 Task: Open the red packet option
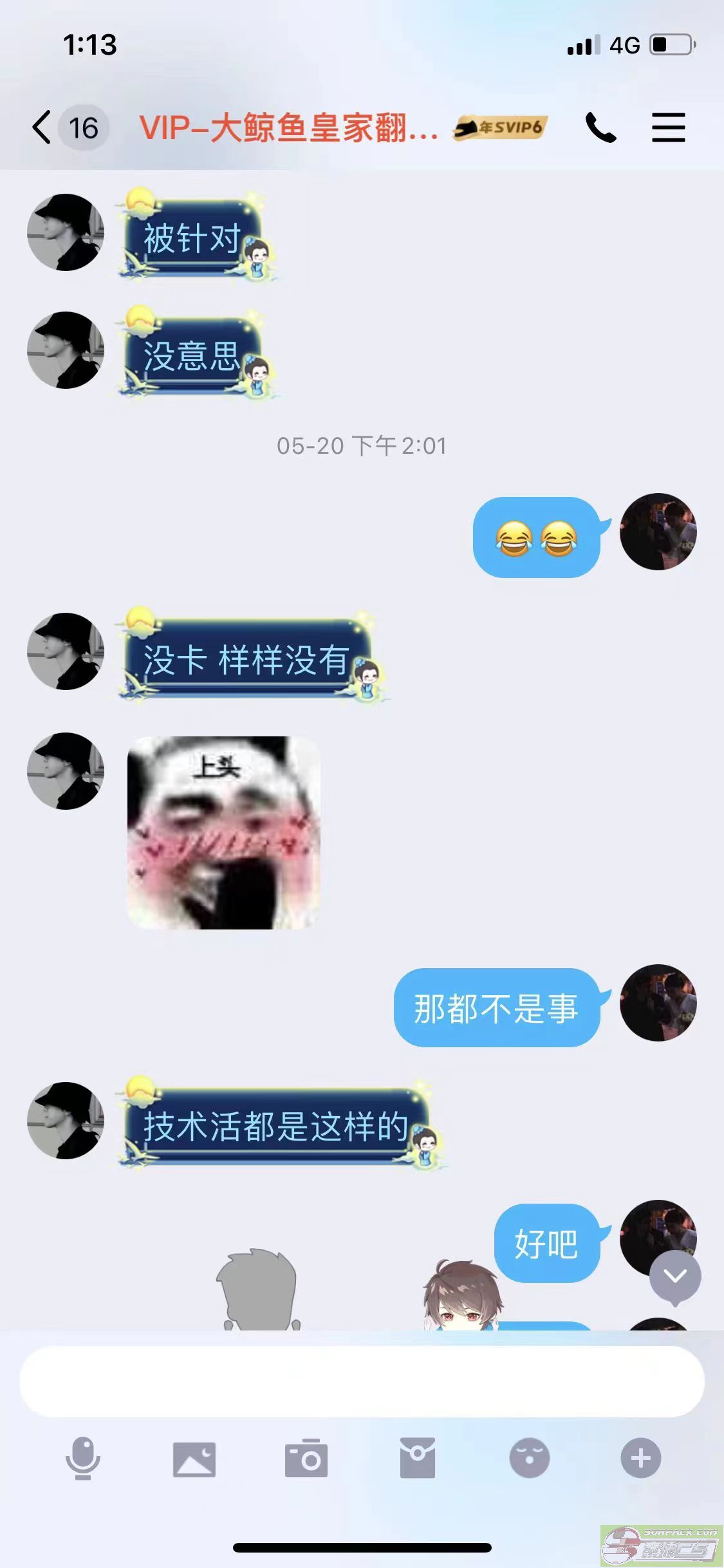coord(418,1458)
